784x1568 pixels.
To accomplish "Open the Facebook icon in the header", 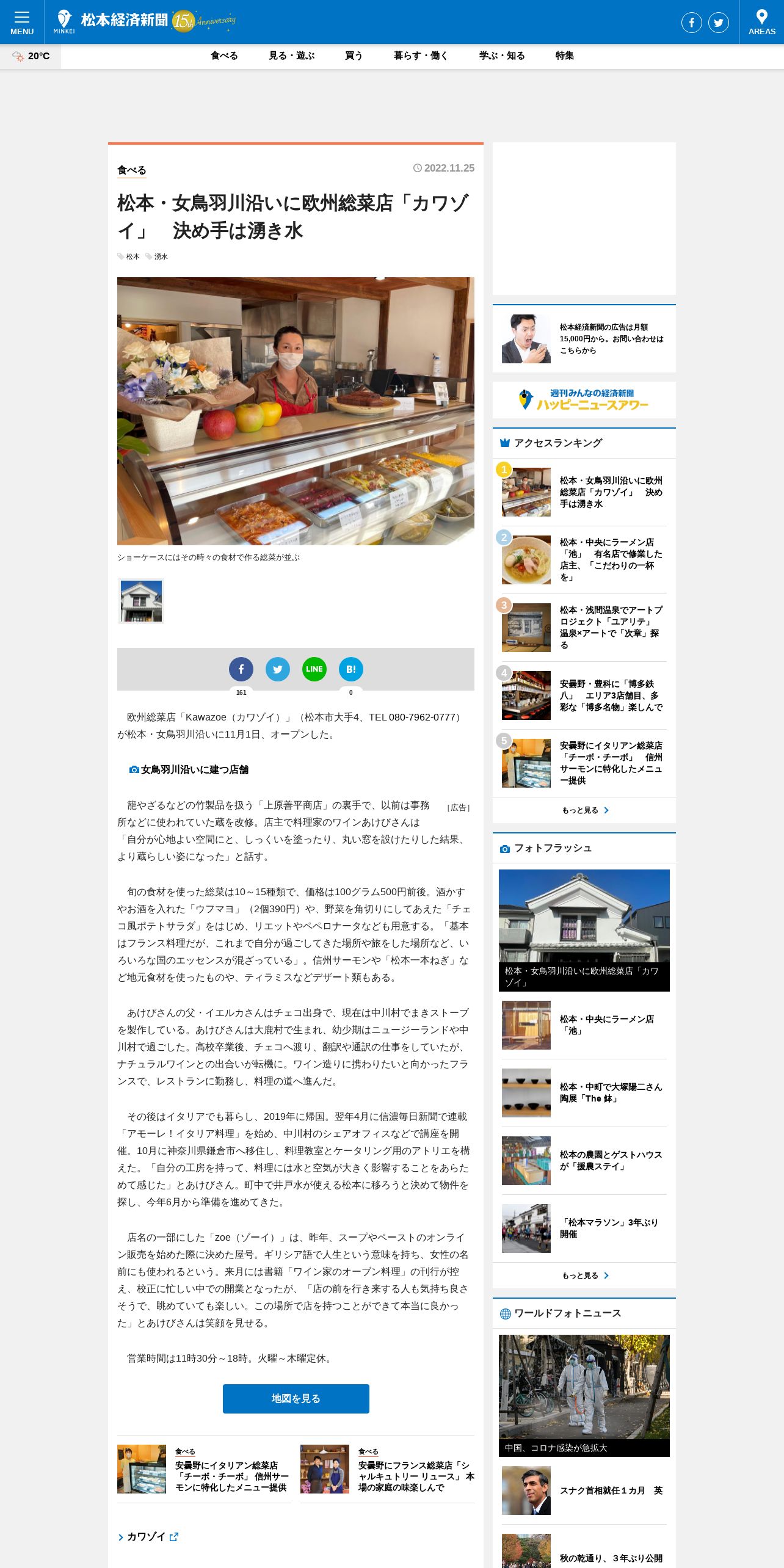I will point(692,23).
